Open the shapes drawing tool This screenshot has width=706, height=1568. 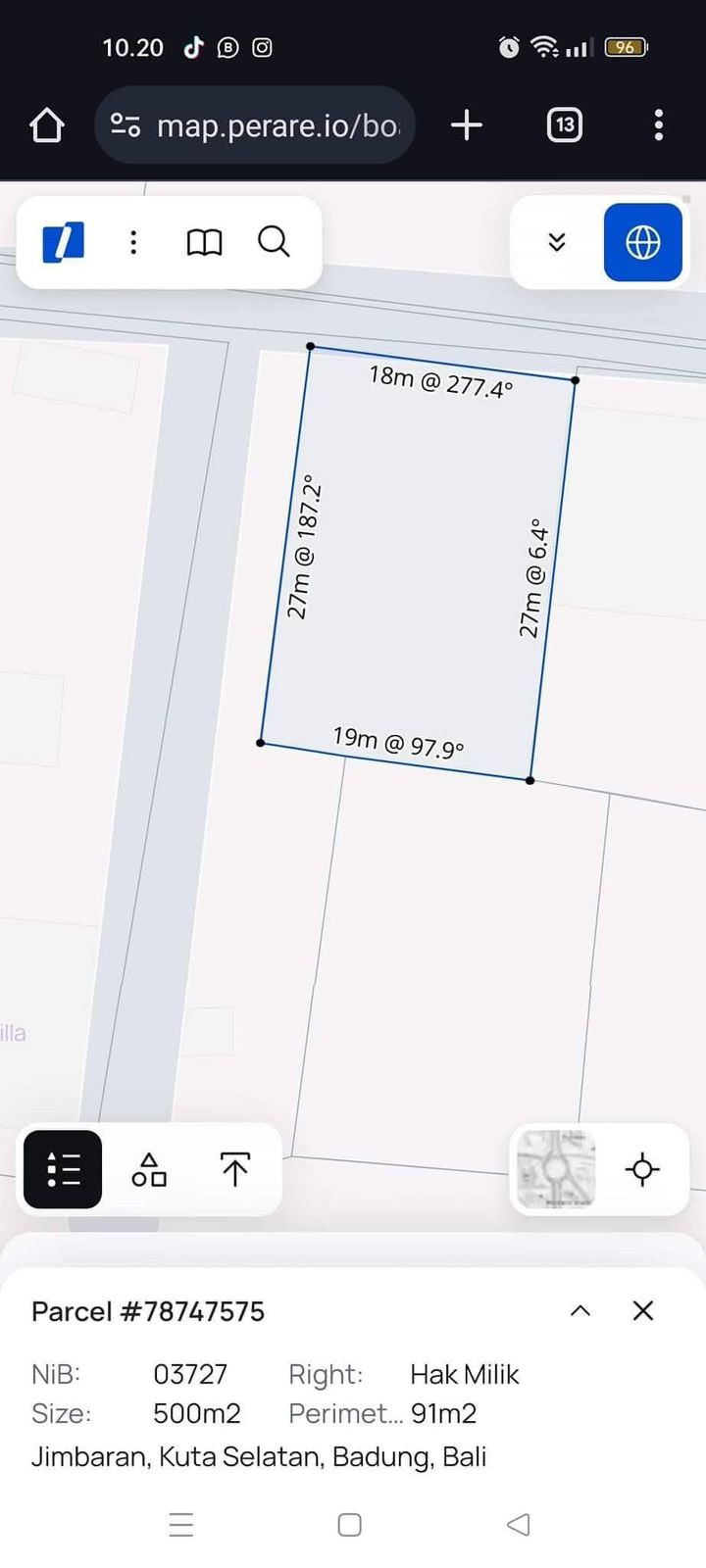pos(149,1169)
